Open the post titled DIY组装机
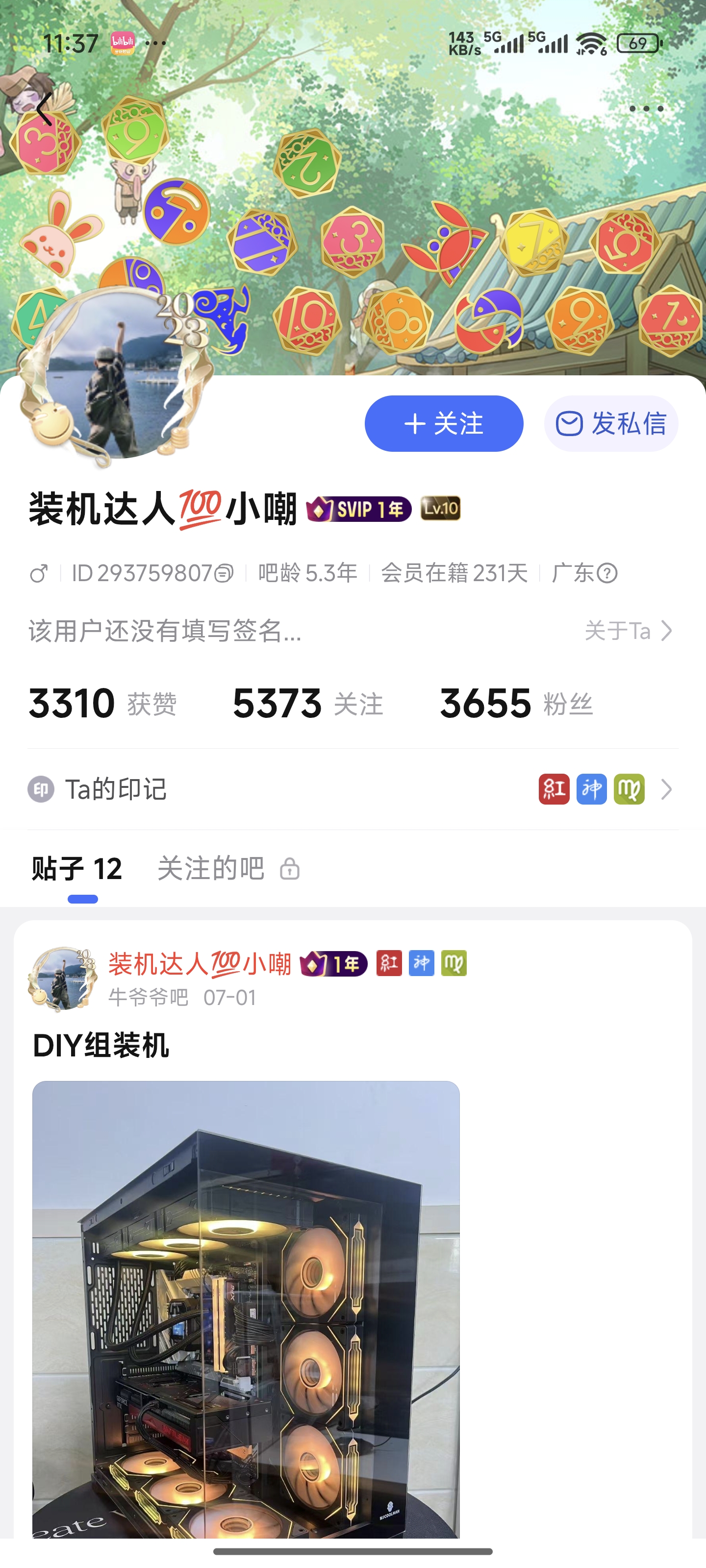Screen dimensions: 706x1568 (x=101, y=1046)
